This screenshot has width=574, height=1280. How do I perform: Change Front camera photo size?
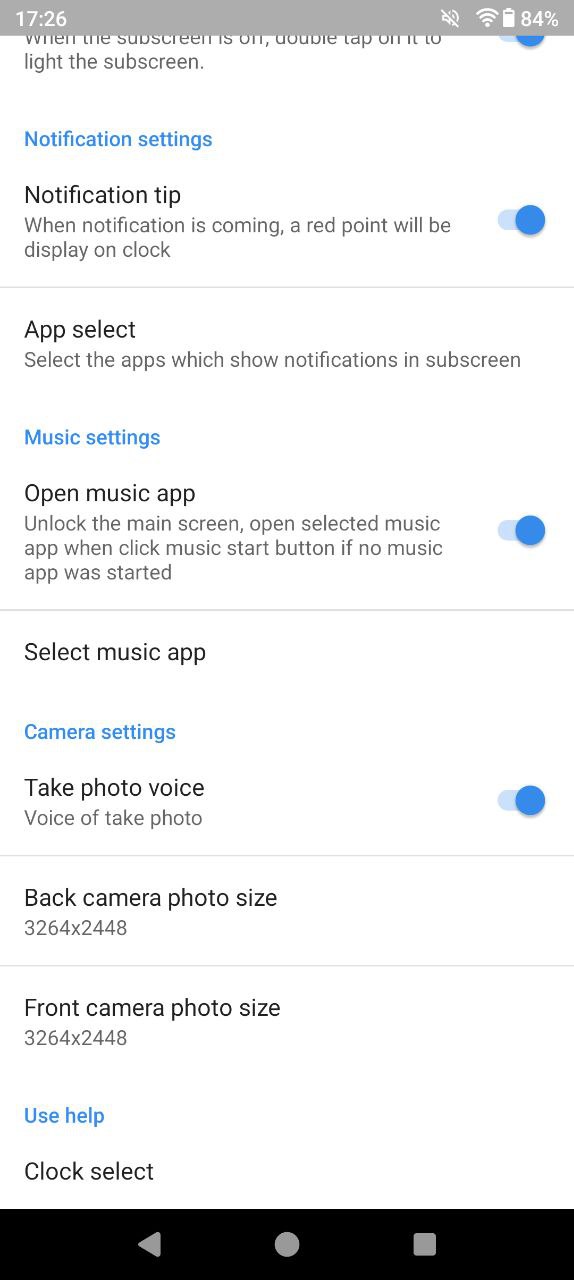[x=287, y=1021]
